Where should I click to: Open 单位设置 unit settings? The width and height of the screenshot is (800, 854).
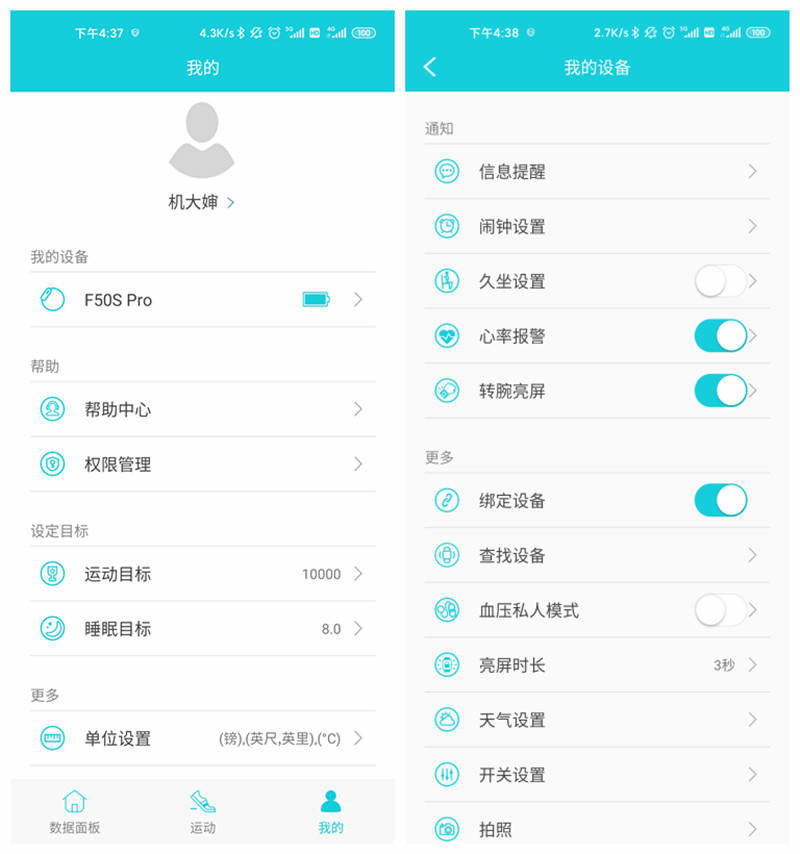click(202, 739)
